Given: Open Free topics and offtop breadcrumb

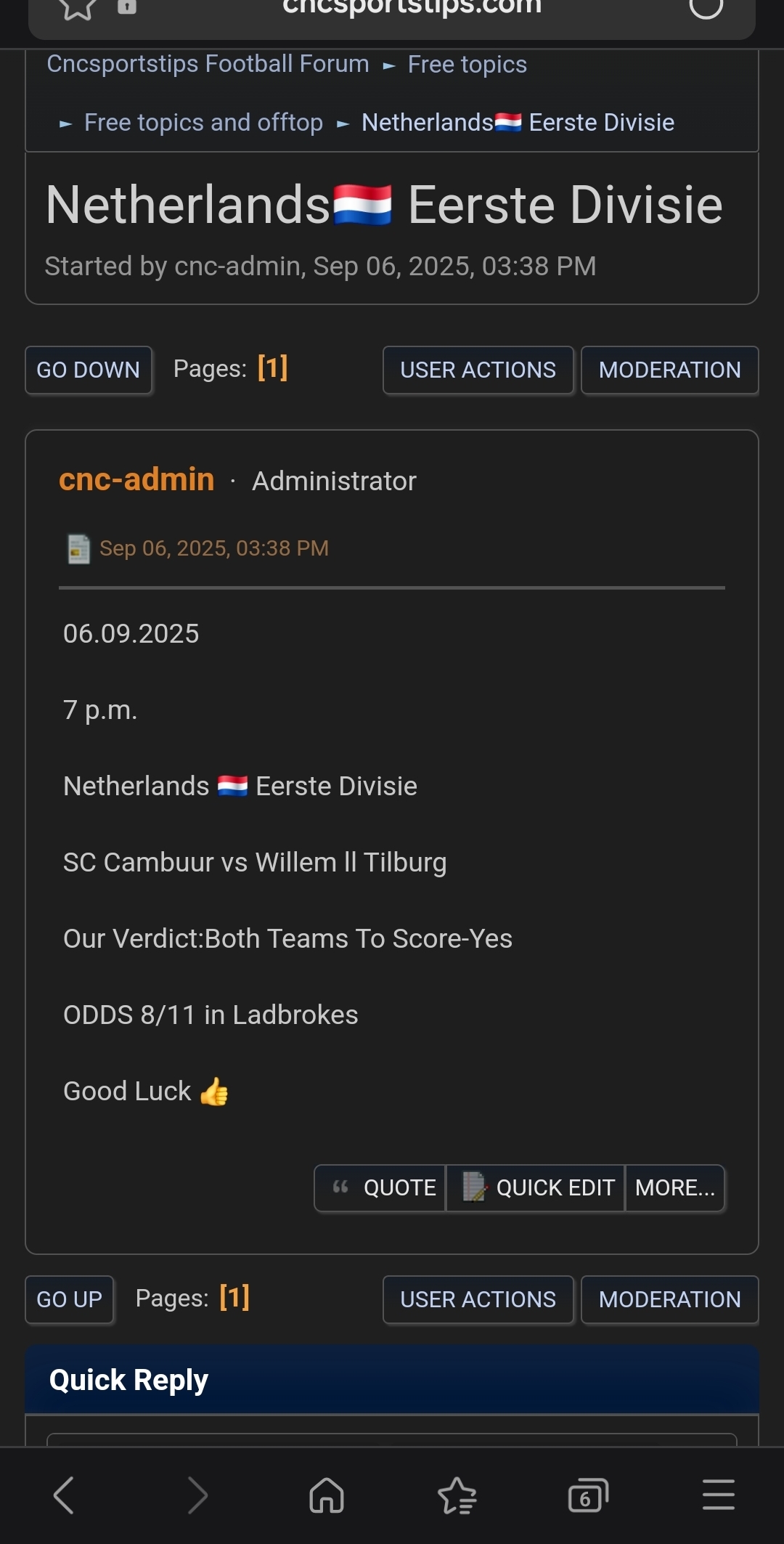Looking at the screenshot, I should (x=203, y=123).
